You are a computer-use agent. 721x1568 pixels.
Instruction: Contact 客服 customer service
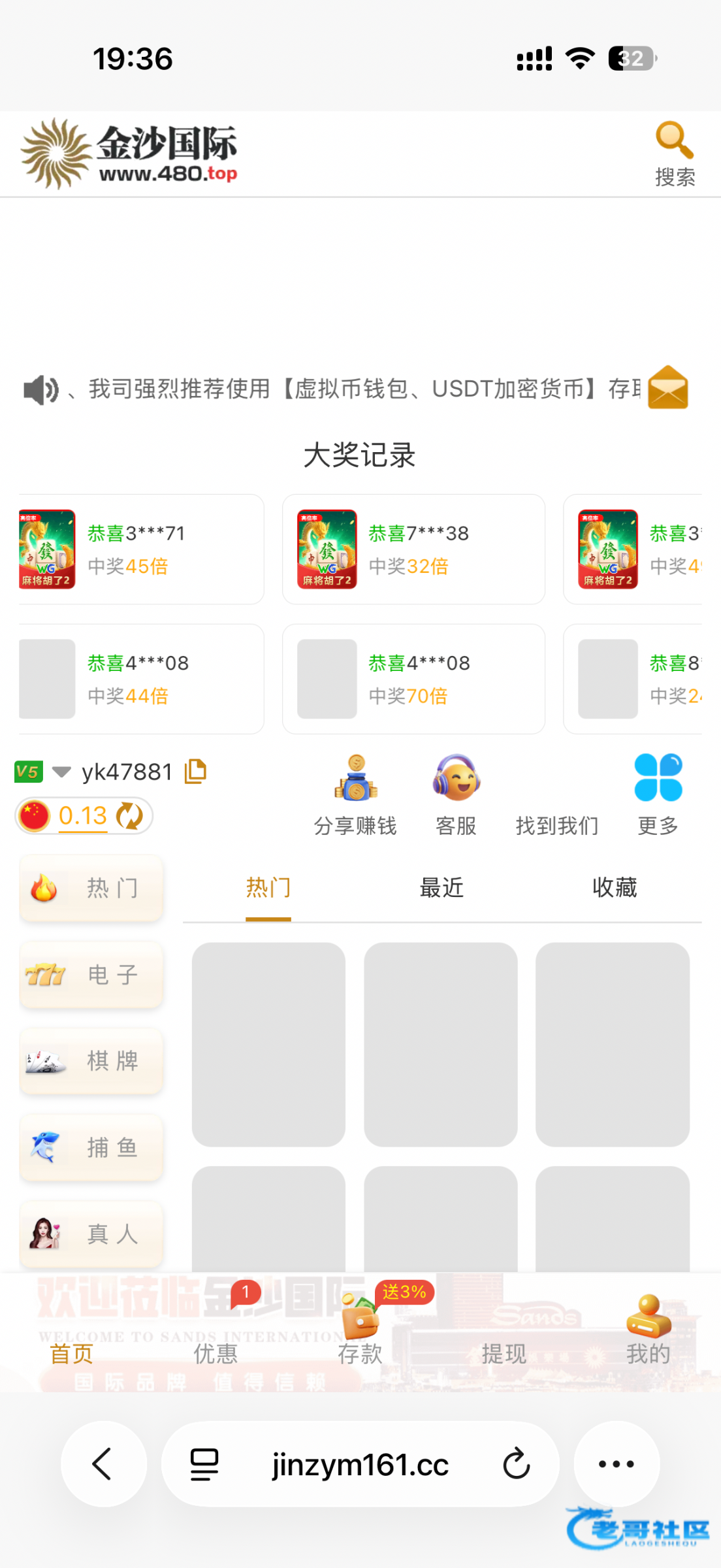(456, 795)
